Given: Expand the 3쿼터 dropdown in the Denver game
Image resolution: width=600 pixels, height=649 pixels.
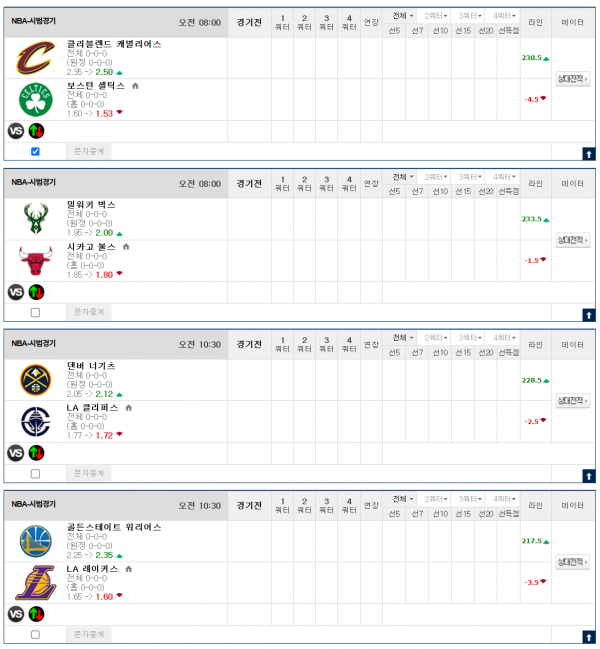Looking at the screenshot, I should coord(468,338).
